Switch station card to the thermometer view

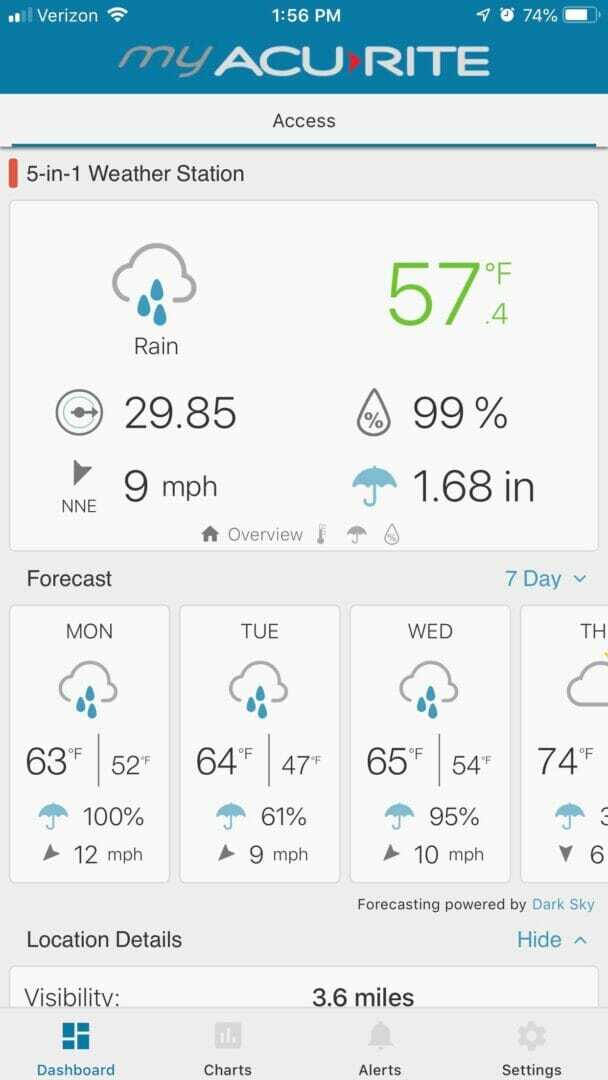[321, 535]
